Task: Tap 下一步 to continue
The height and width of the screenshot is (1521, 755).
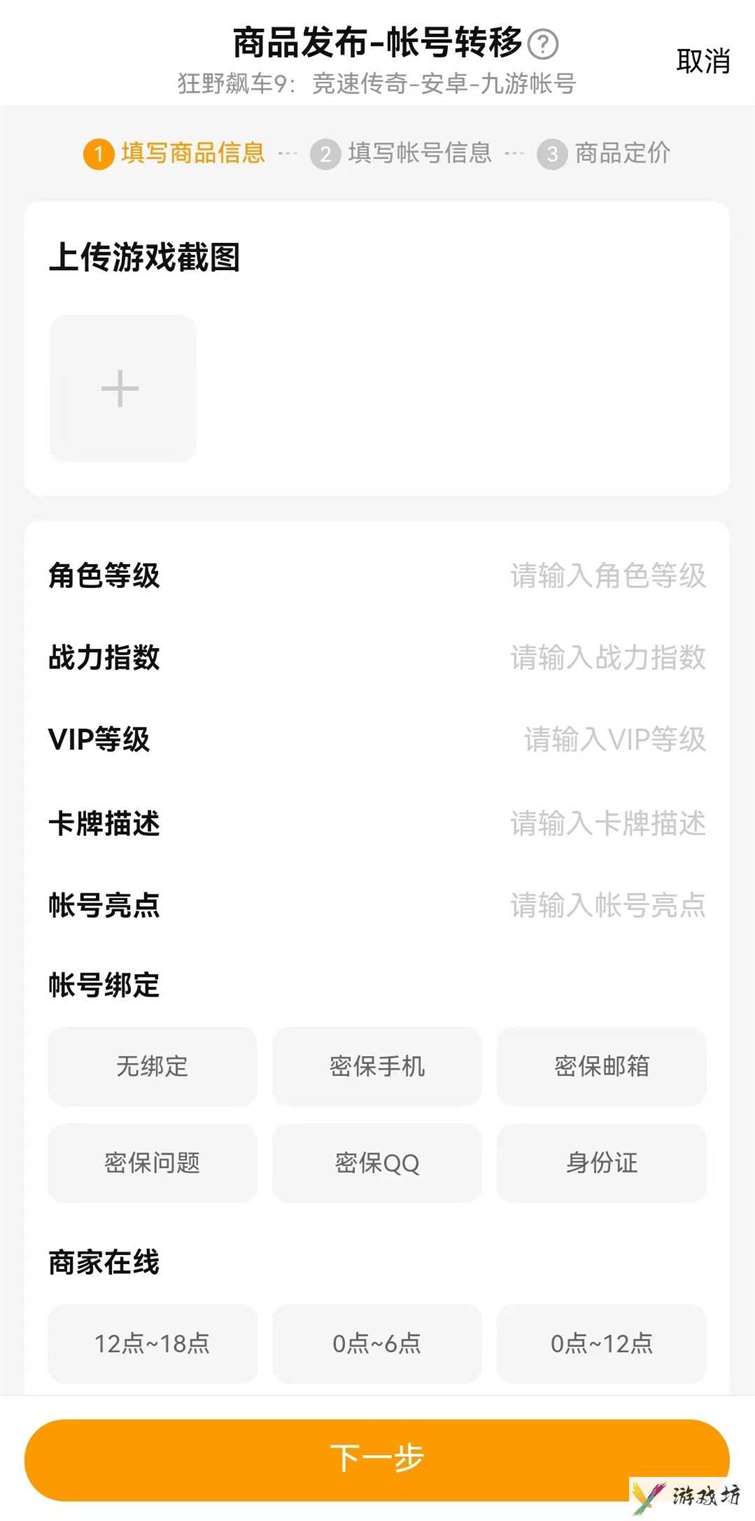Action: [x=377, y=1459]
